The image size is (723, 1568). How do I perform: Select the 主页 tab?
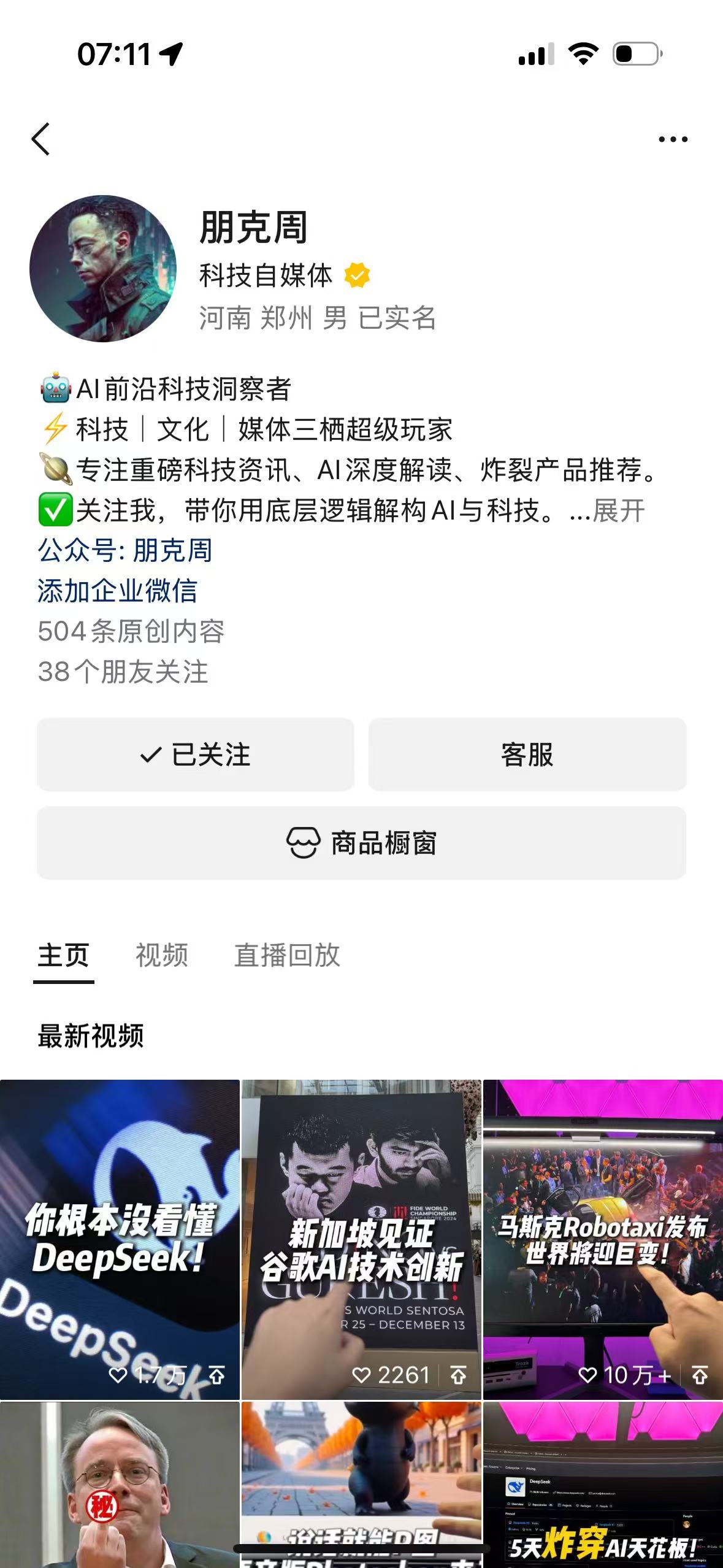click(64, 955)
